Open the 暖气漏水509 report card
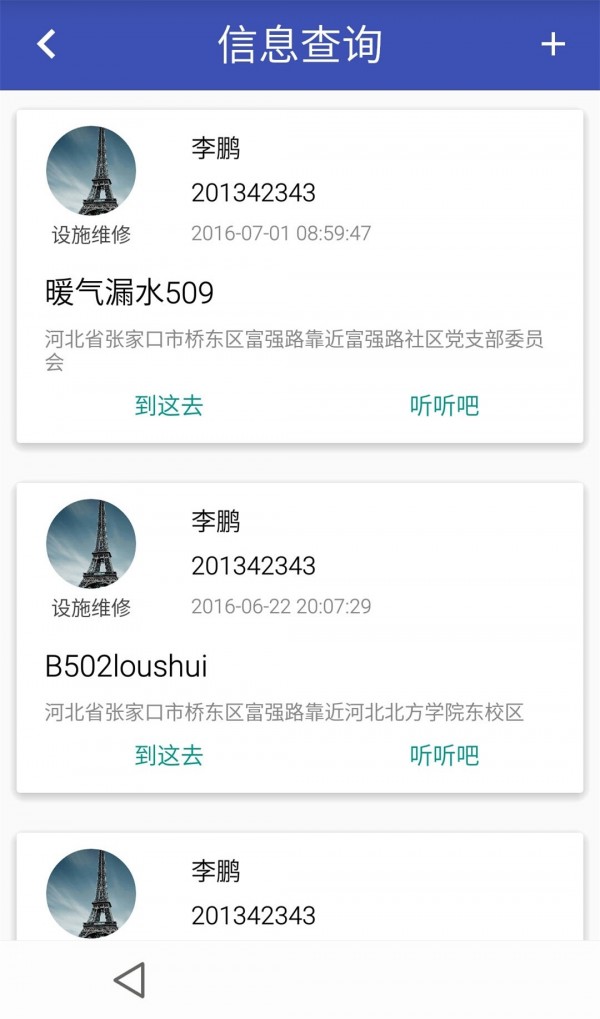Image resolution: width=600 pixels, height=1019 pixels. click(300, 294)
